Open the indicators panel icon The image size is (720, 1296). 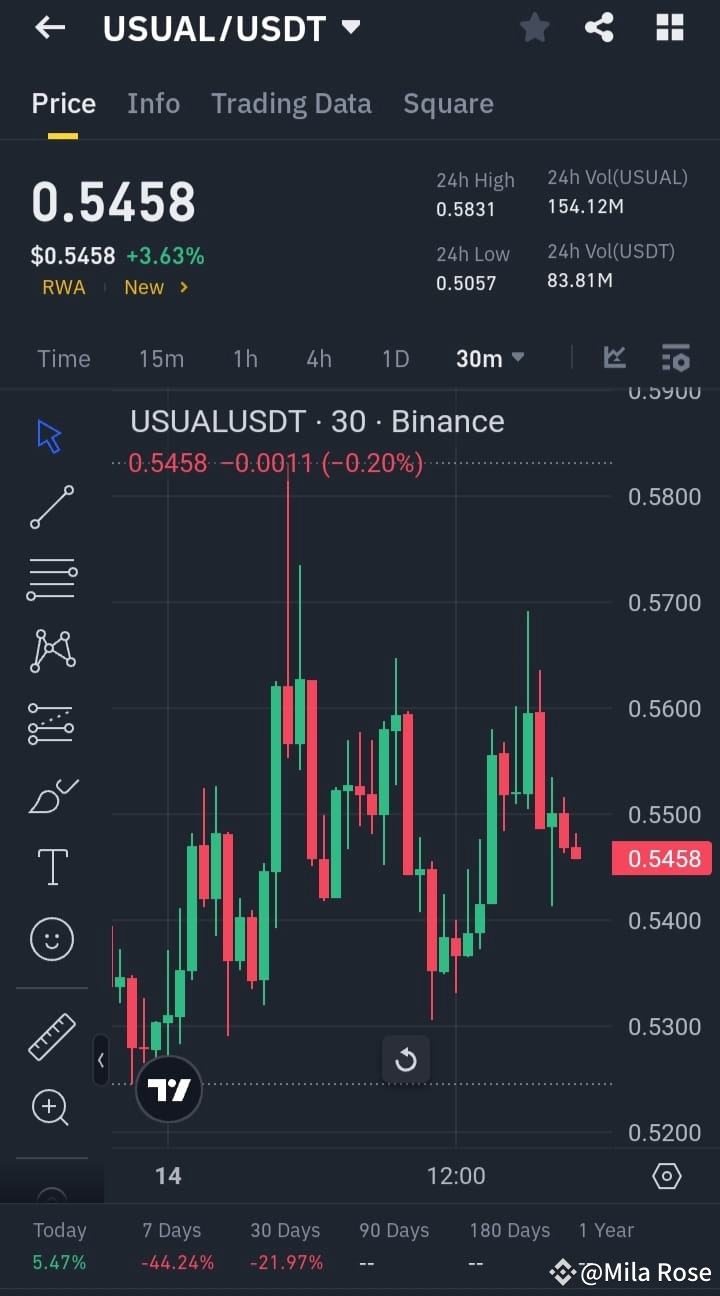pyautogui.click(x=675, y=357)
